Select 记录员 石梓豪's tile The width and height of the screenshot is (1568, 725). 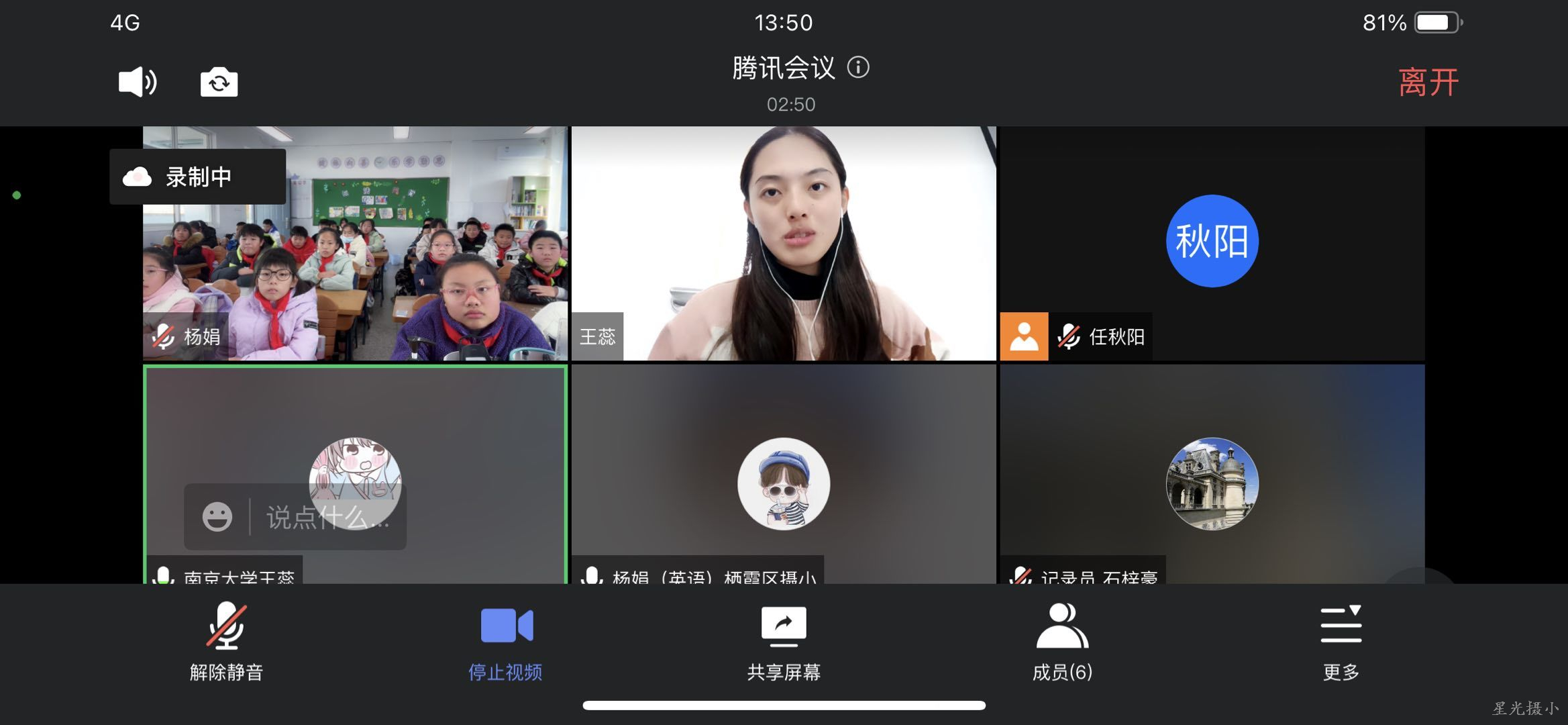(1212, 474)
